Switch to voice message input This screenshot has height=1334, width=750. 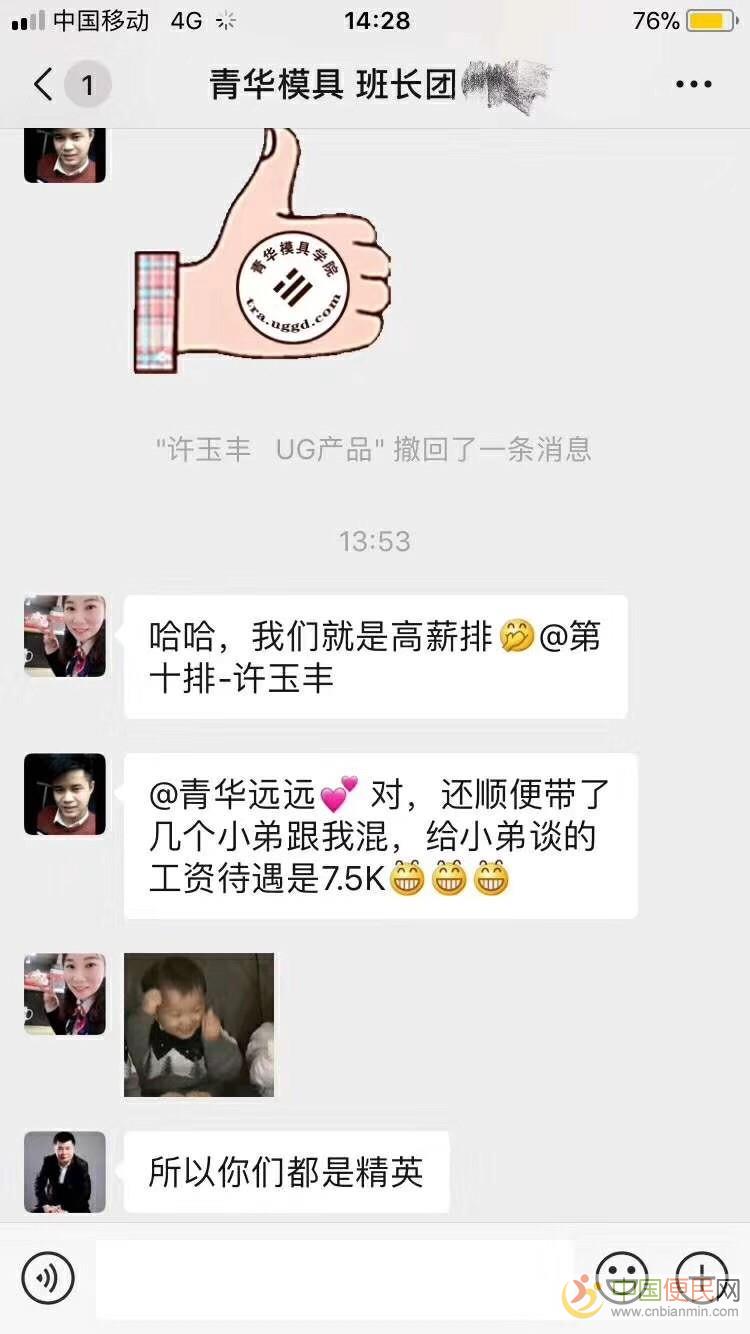click(x=48, y=1277)
